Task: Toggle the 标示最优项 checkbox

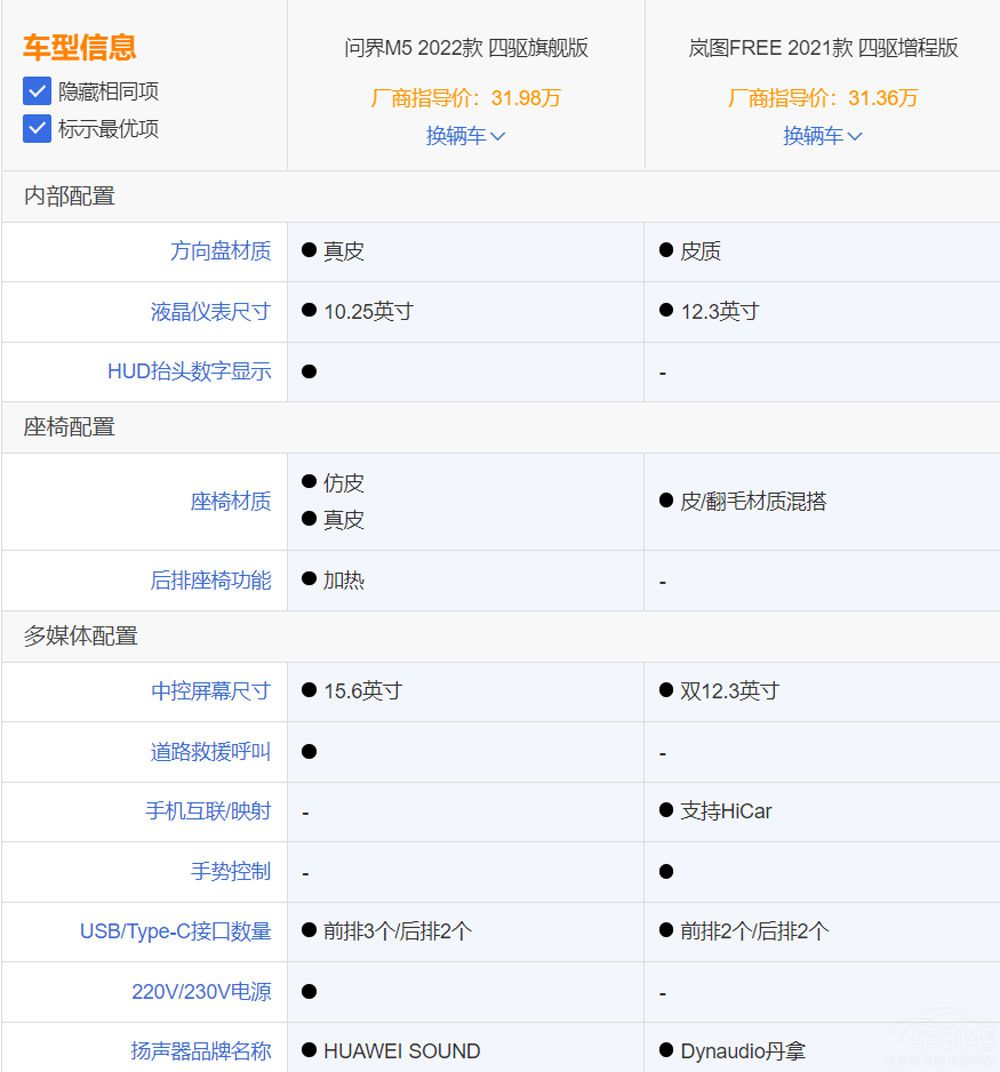Action: (37, 129)
